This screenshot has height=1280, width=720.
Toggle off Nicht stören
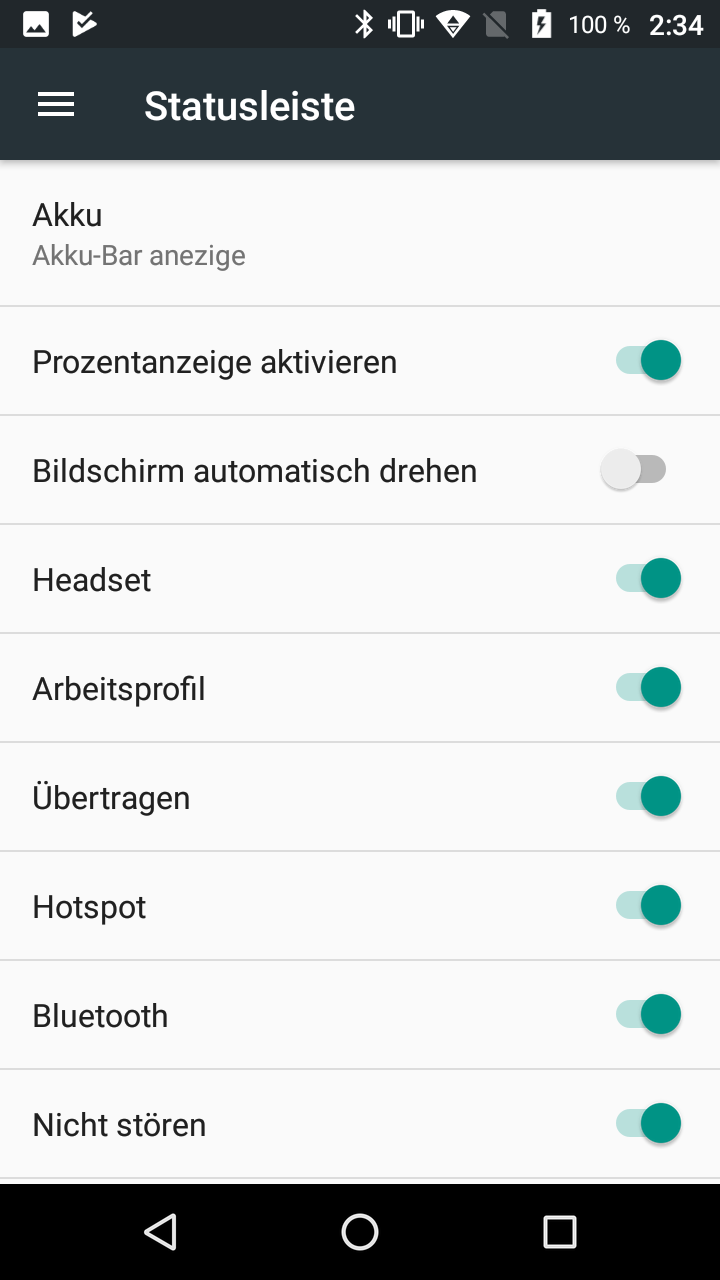click(648, 1124)
